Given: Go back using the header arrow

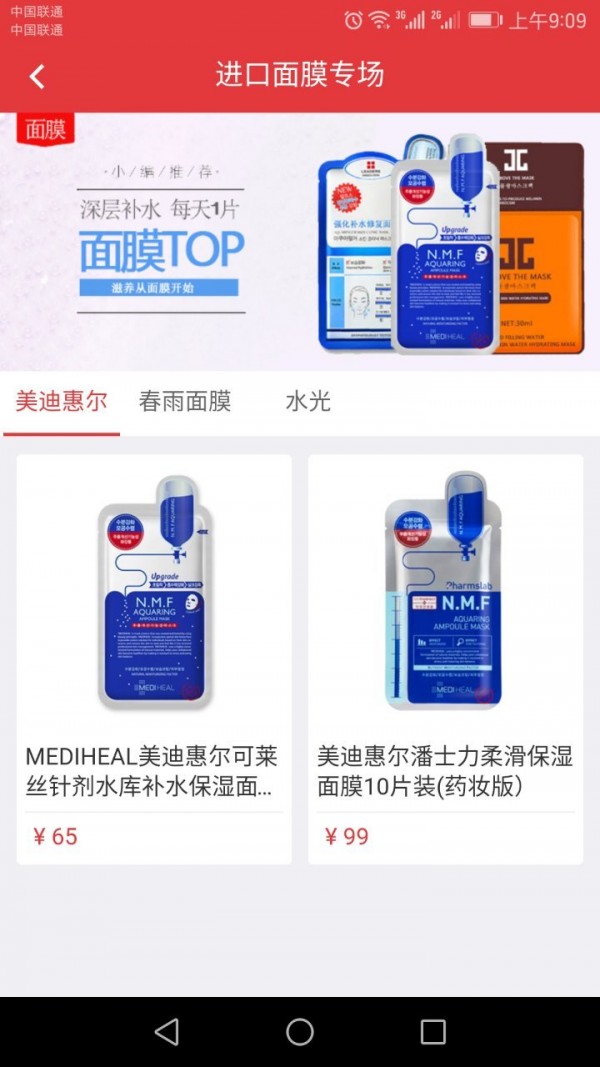Looking at the screenshot, I should point(38,76).
